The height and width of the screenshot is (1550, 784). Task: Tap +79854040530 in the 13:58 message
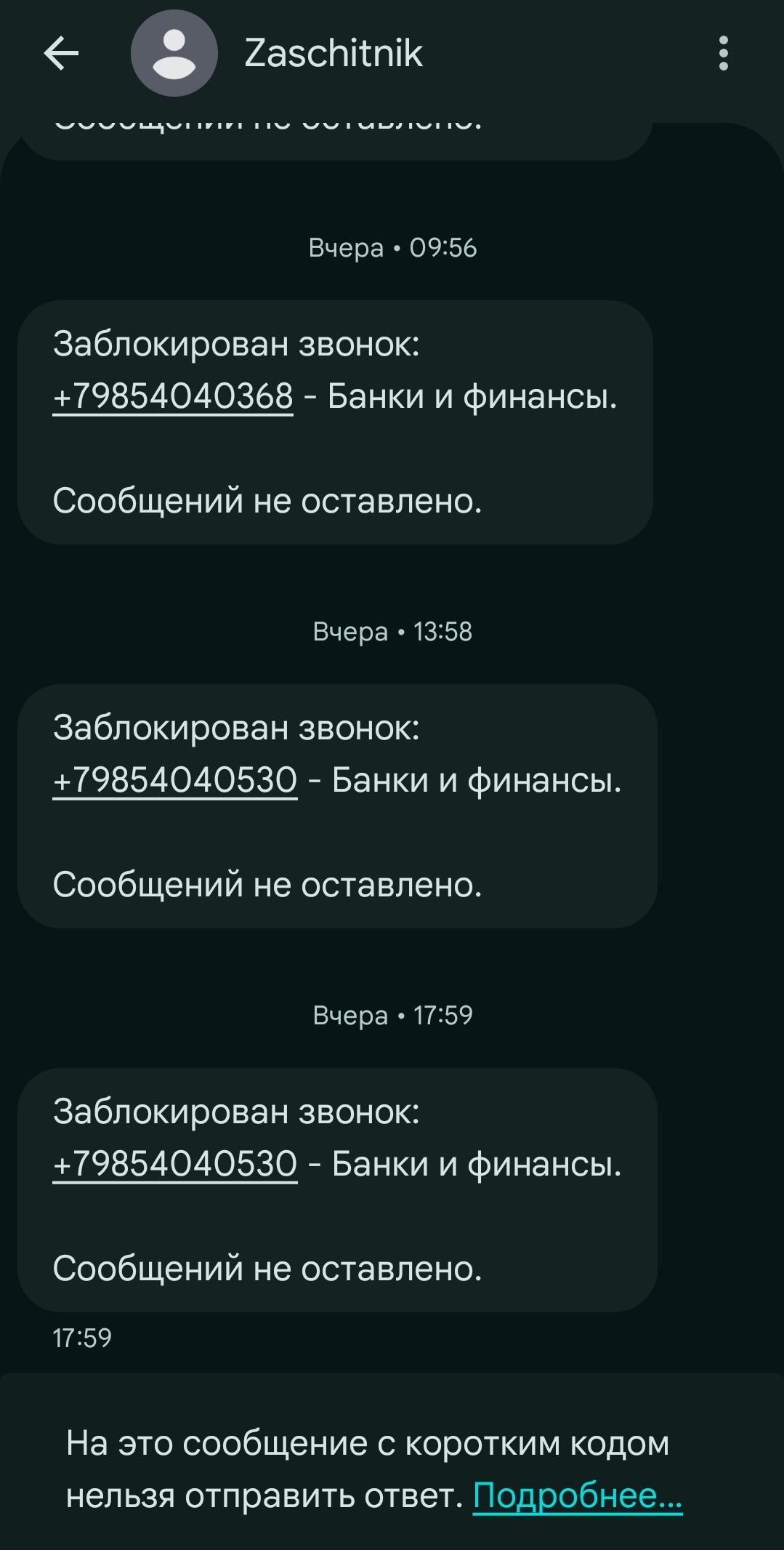pyautogui.click(x=175, y=781)
